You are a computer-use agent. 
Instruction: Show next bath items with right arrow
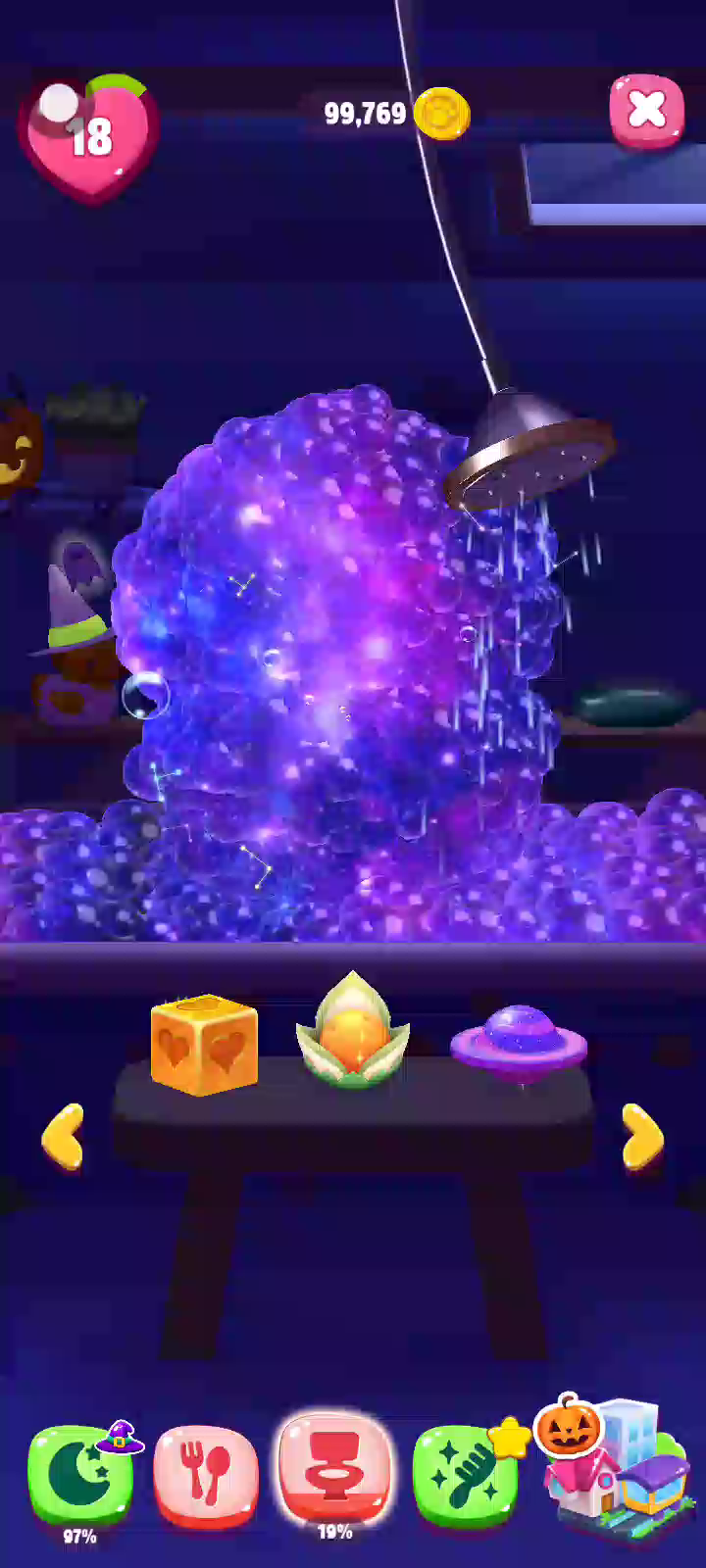coord(642,1136)
